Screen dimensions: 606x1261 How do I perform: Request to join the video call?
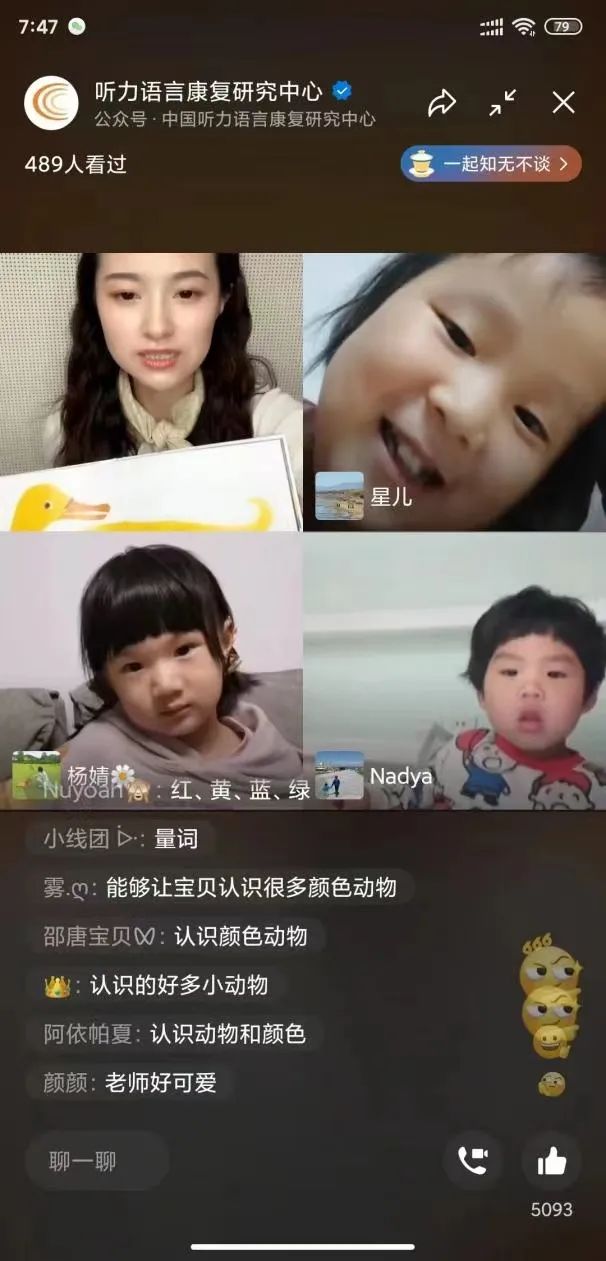tap(472, 1160)
